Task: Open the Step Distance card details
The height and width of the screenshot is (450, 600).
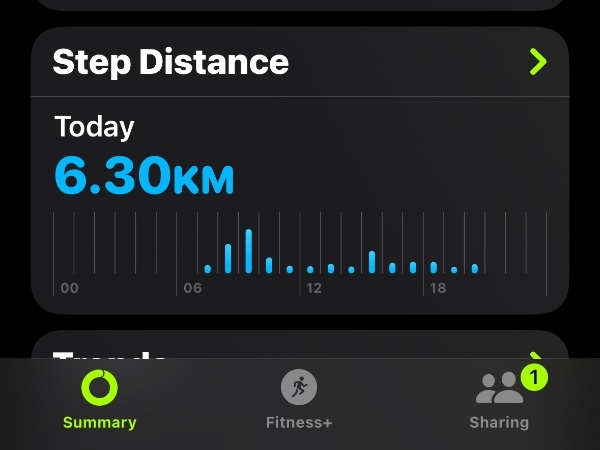Action: click(x=538, y=63)
